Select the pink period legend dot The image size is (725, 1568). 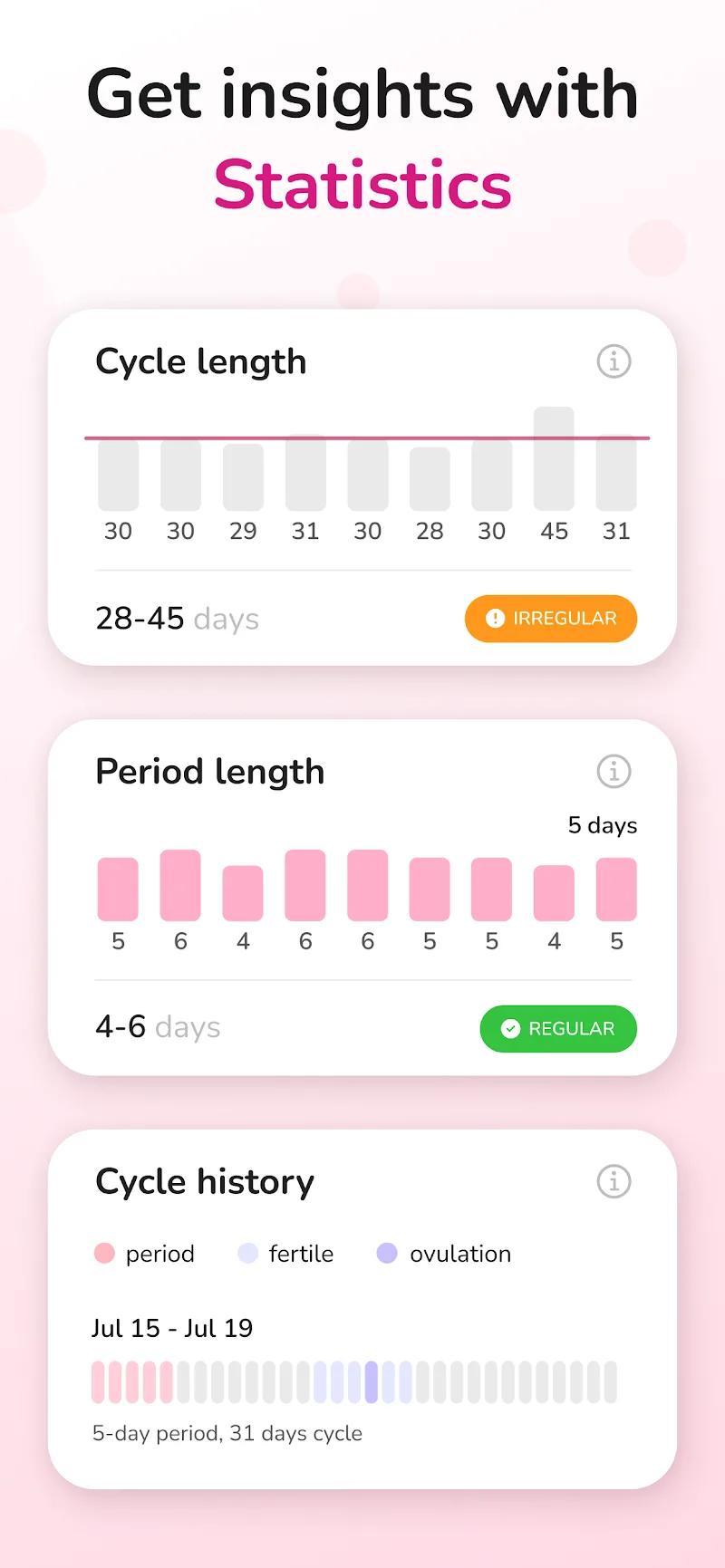coord(106,1254)
